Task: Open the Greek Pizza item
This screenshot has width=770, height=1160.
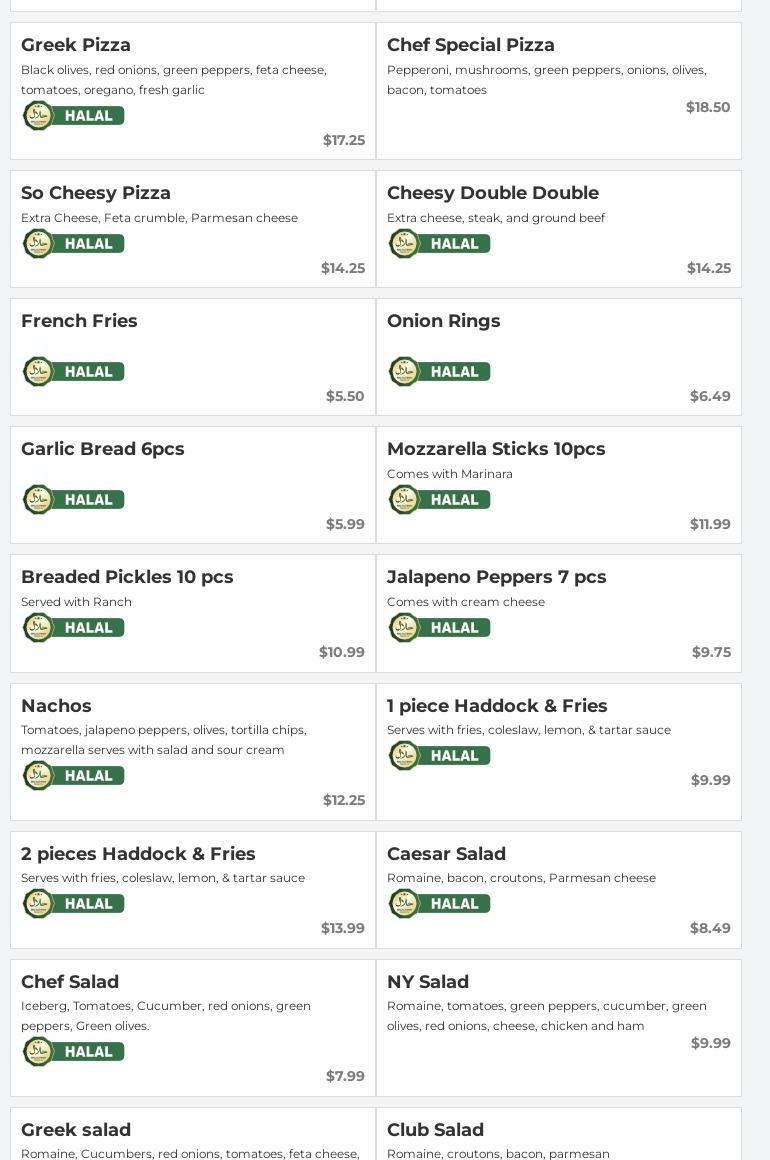Action: click(x=193, y=91)
